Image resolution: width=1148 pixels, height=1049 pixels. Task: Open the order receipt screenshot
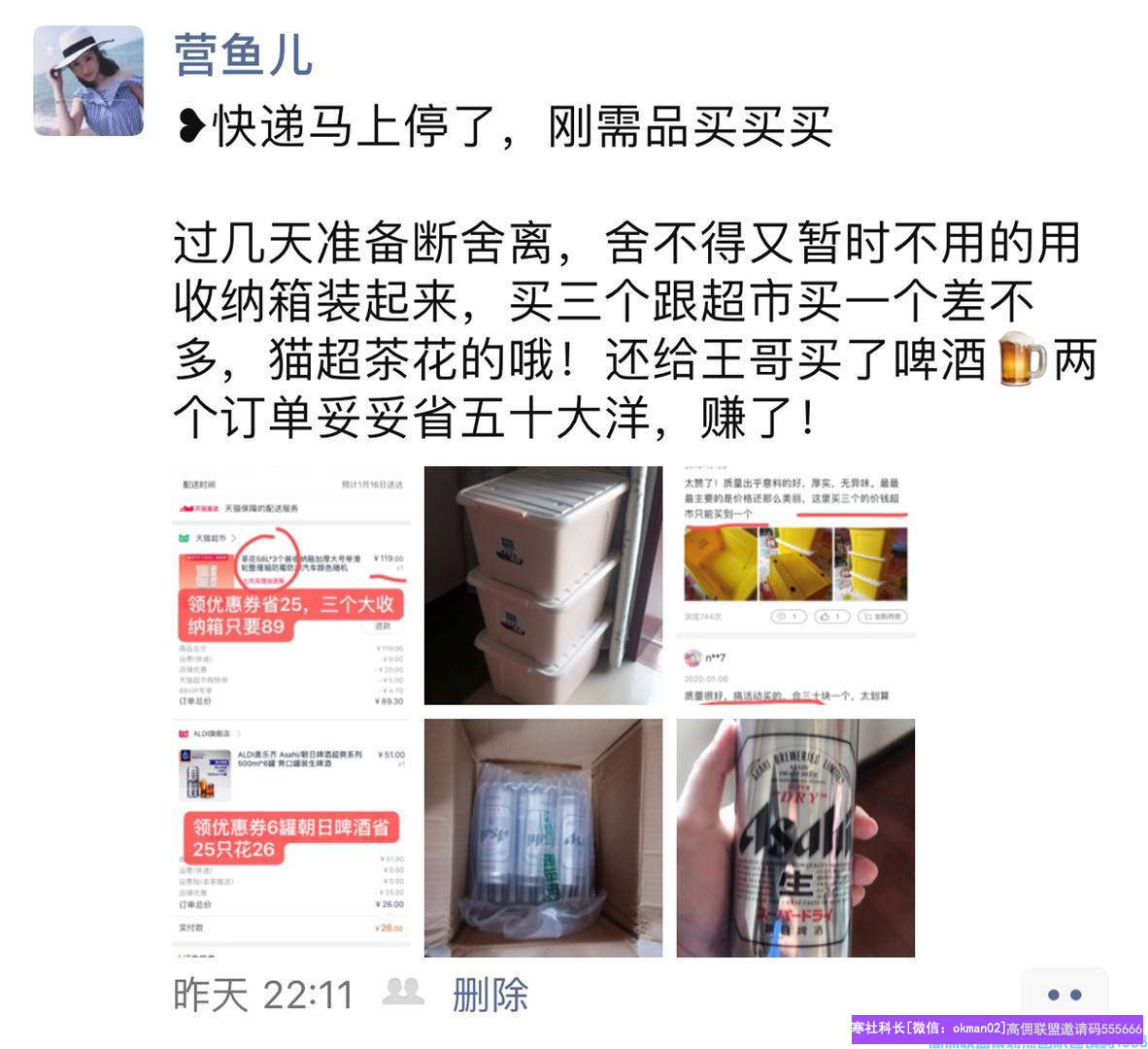tap(291, 711)
